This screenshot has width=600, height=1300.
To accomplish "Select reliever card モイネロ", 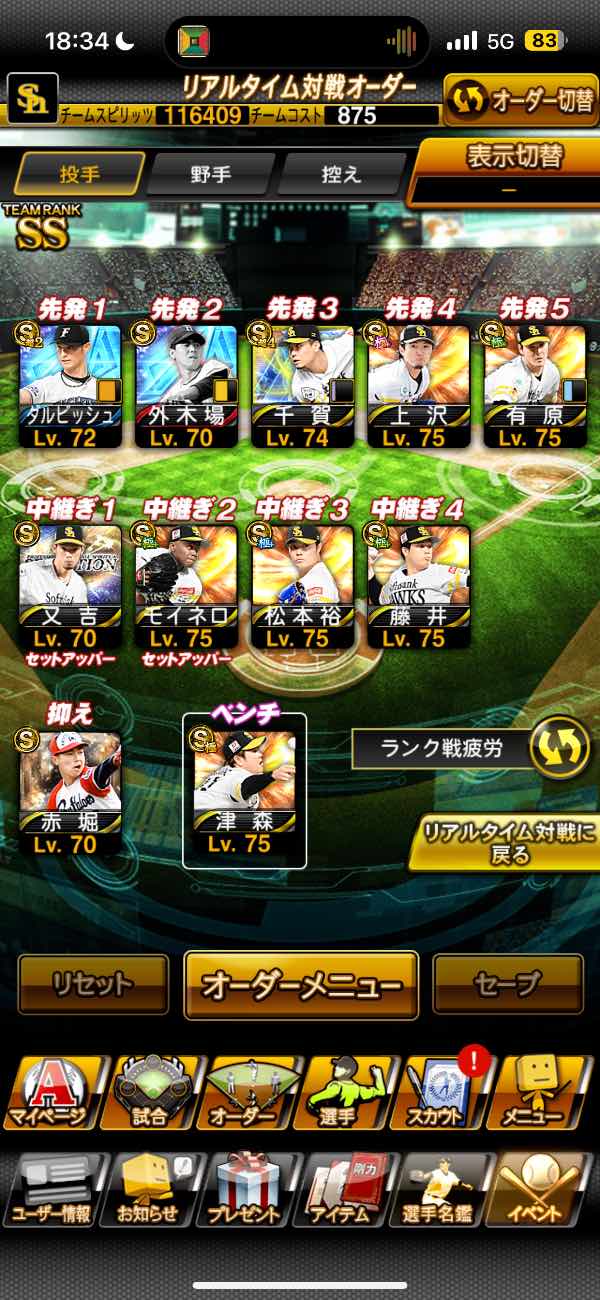I will 186,584.
